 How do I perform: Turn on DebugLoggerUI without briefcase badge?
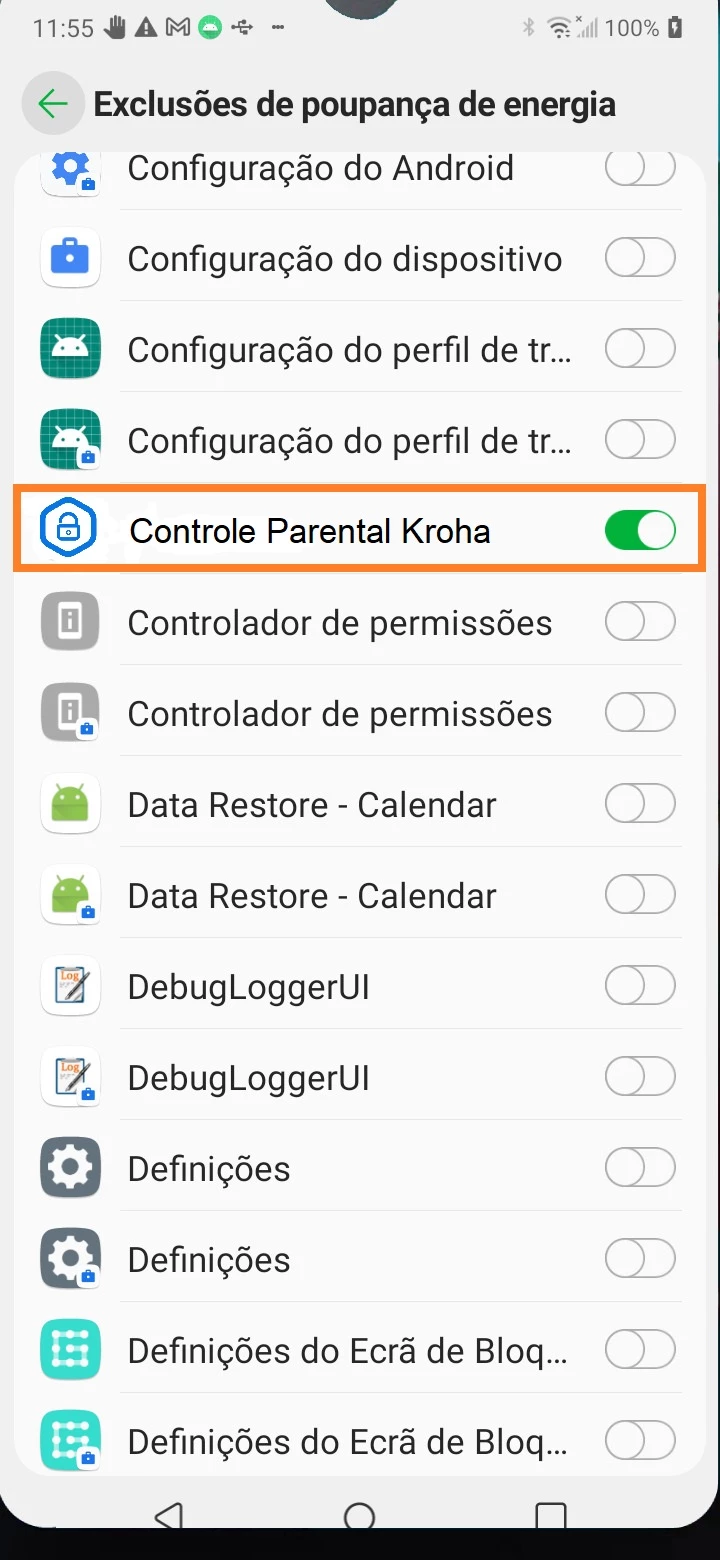click(x=640, y=987)
